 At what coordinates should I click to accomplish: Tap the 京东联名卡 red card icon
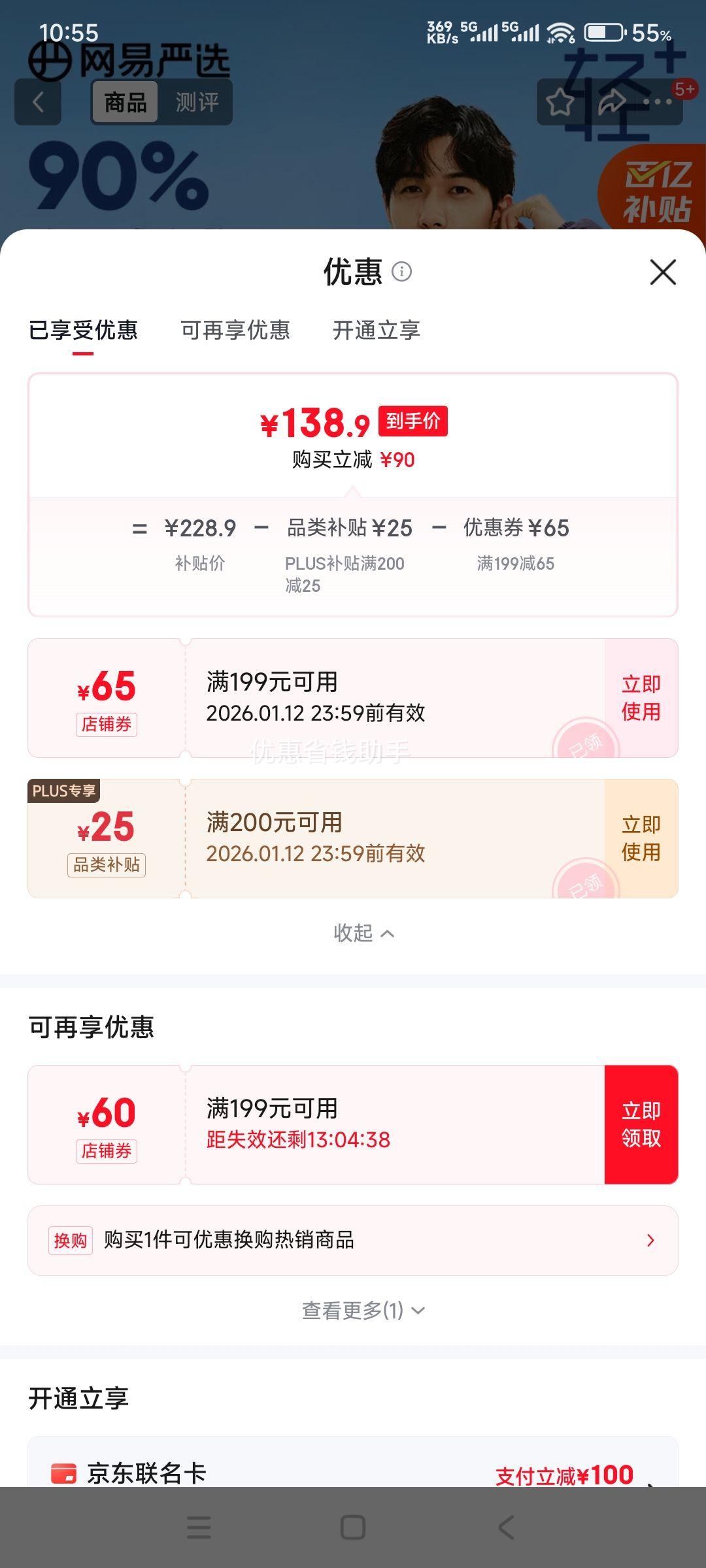pyautogui.click(x=63, y=1473)
